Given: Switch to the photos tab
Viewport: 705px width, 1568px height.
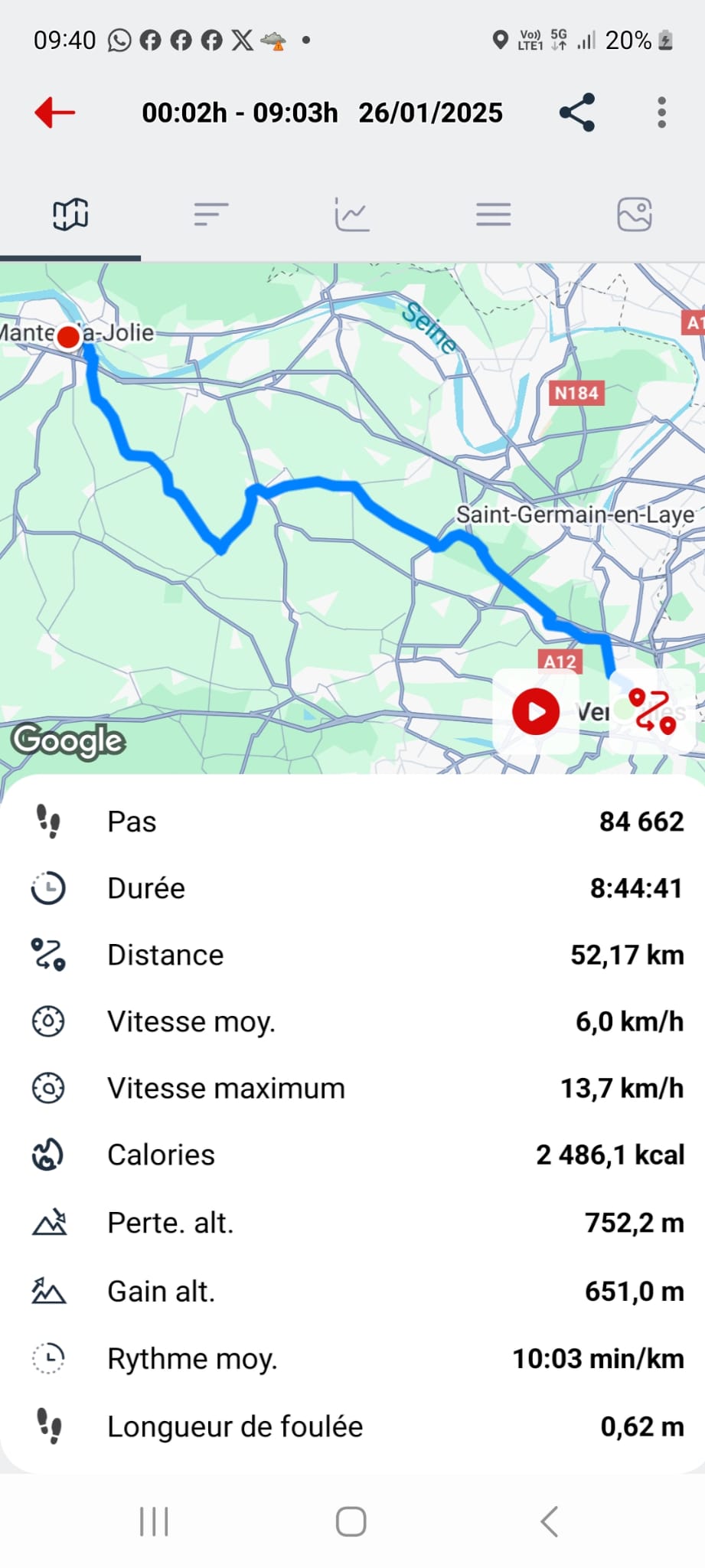Looking at the screenshot, I should coord(635,214).
